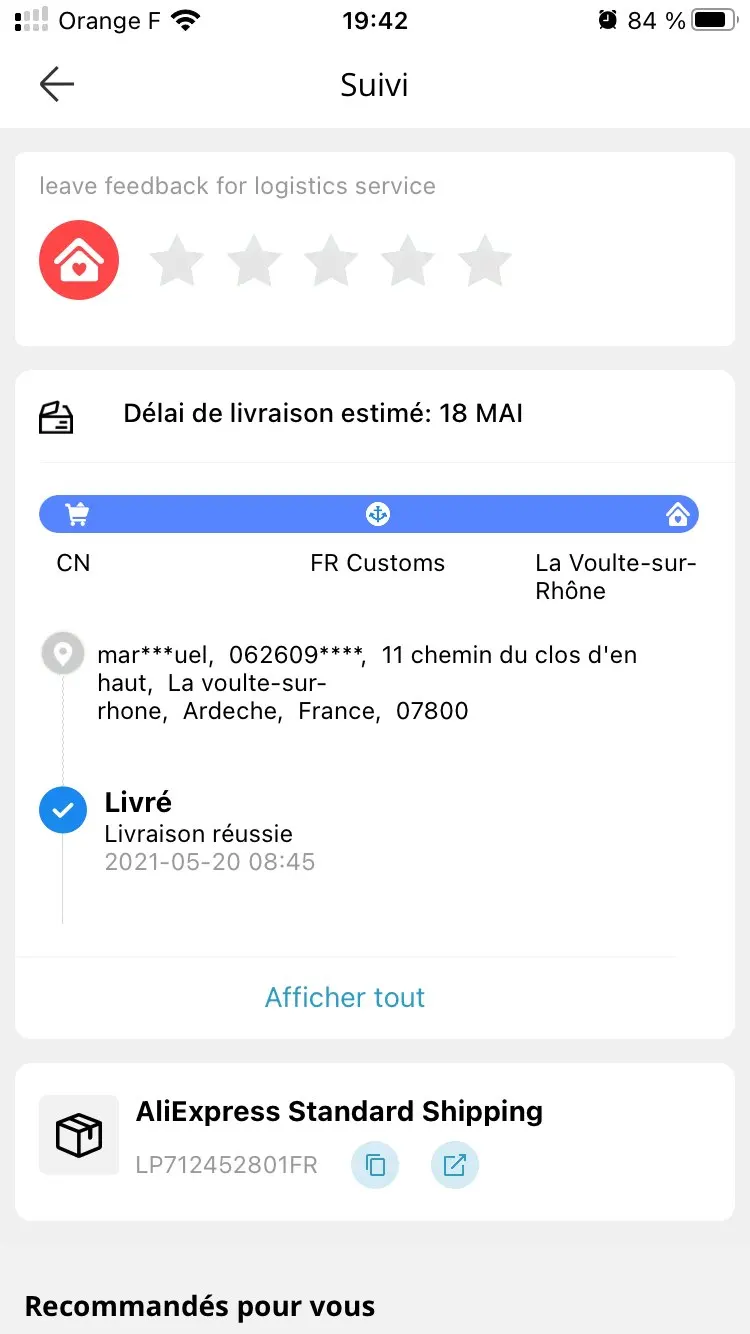Open tracking number in external page
Viewport: 750px width, 1334px height.
455,1165
